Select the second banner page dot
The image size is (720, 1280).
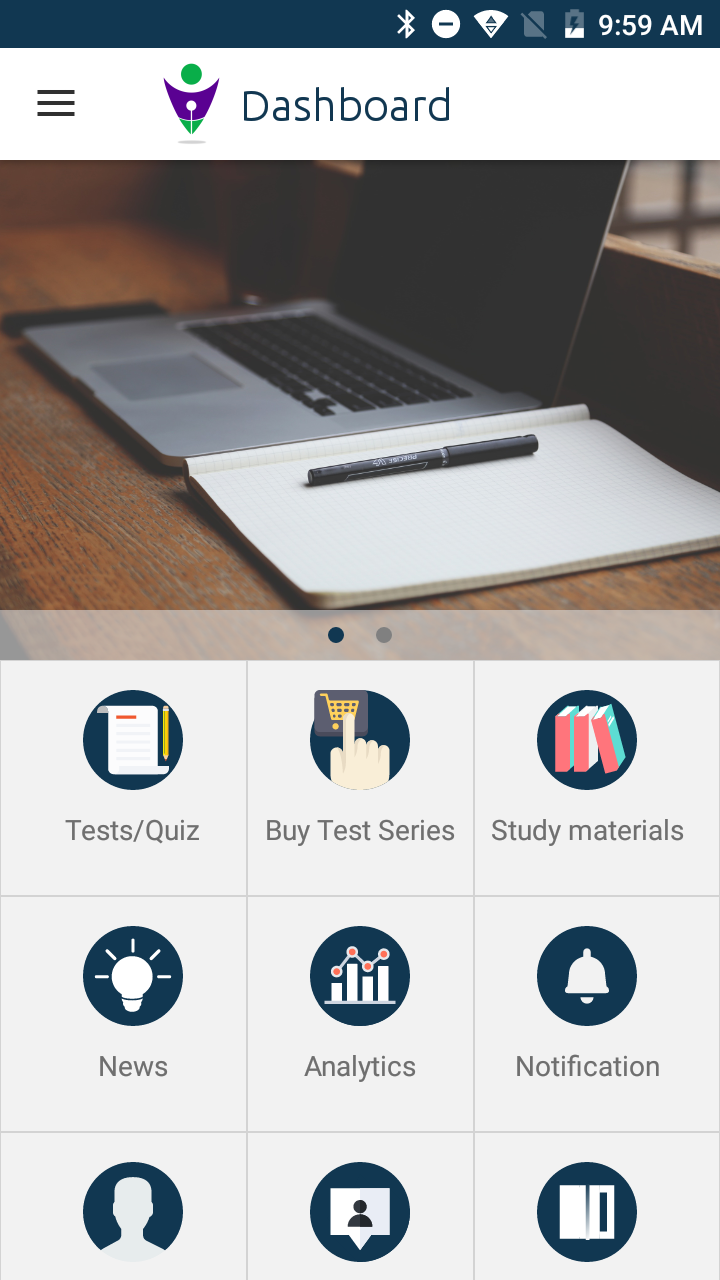[x=384, y=635]
